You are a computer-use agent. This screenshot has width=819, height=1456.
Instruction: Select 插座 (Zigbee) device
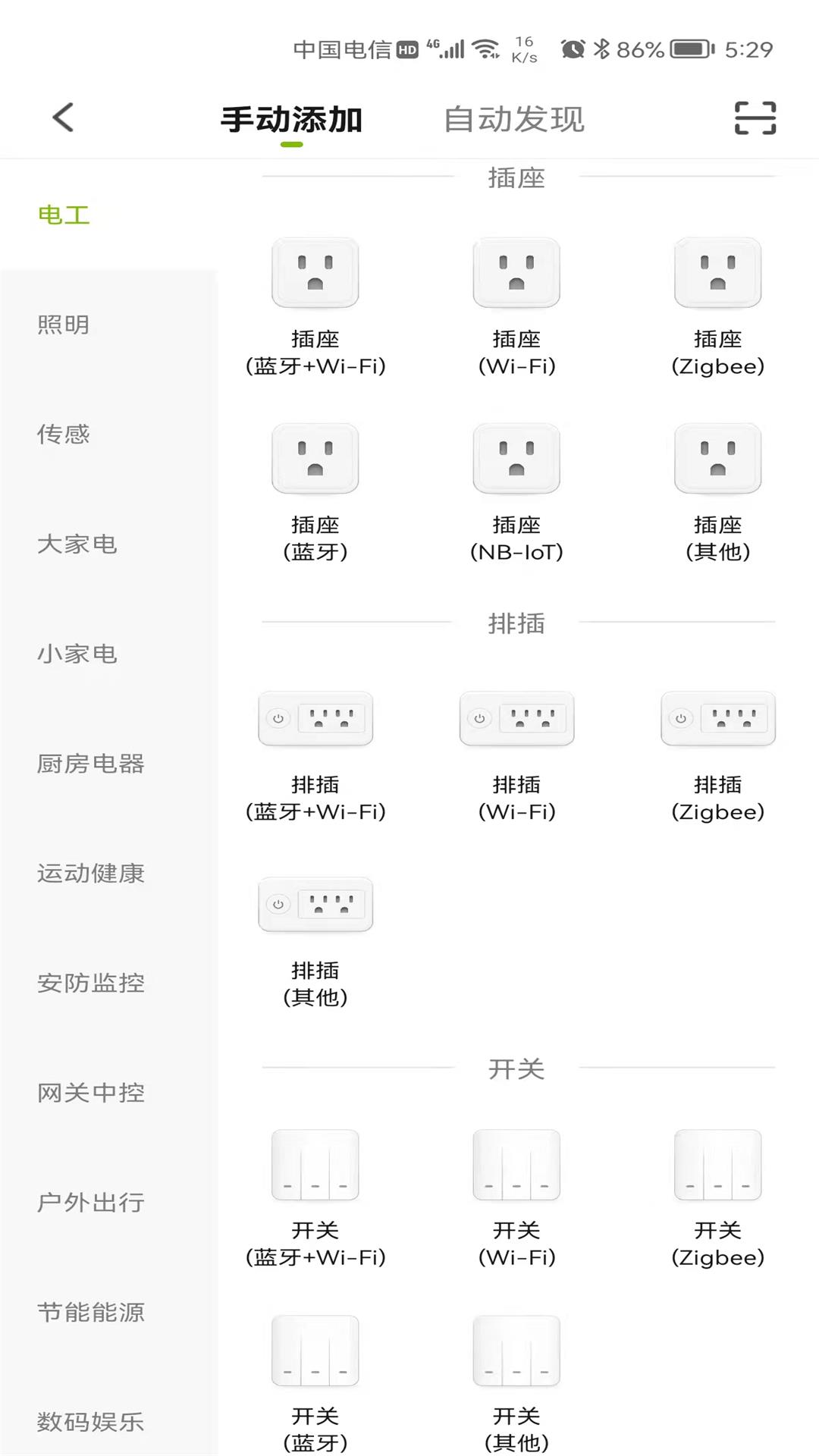point(718,307)
